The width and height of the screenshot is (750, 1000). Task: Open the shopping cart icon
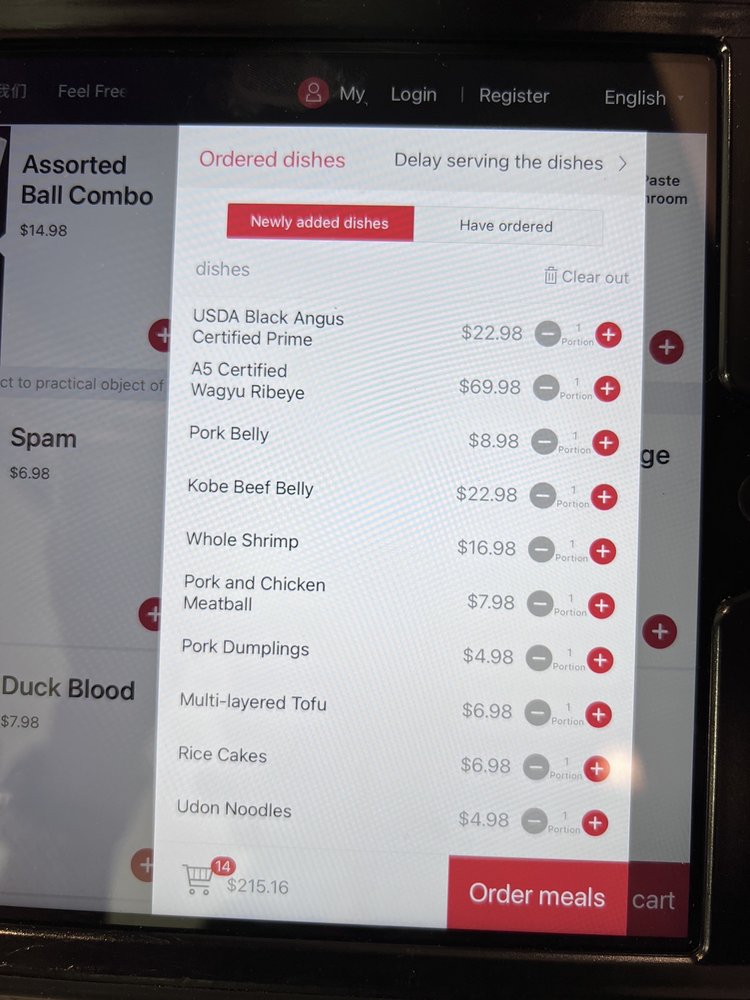198,879
